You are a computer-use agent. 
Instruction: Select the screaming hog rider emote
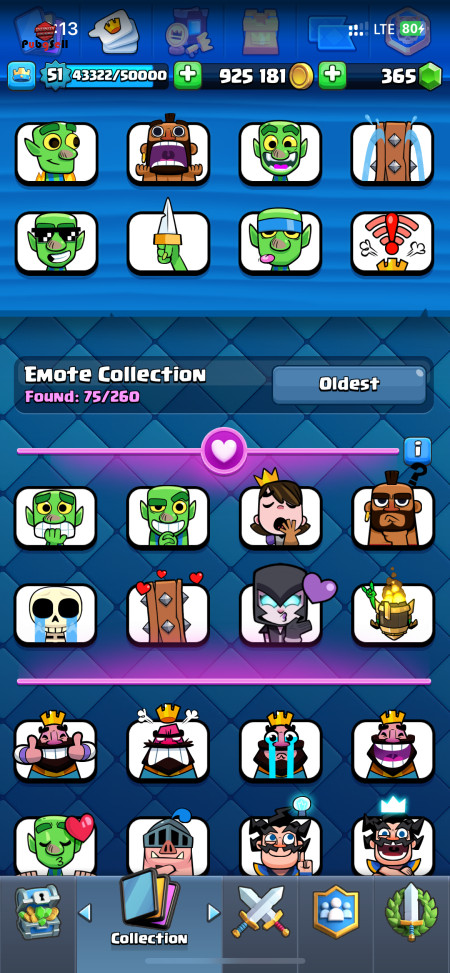pos(168,150)
